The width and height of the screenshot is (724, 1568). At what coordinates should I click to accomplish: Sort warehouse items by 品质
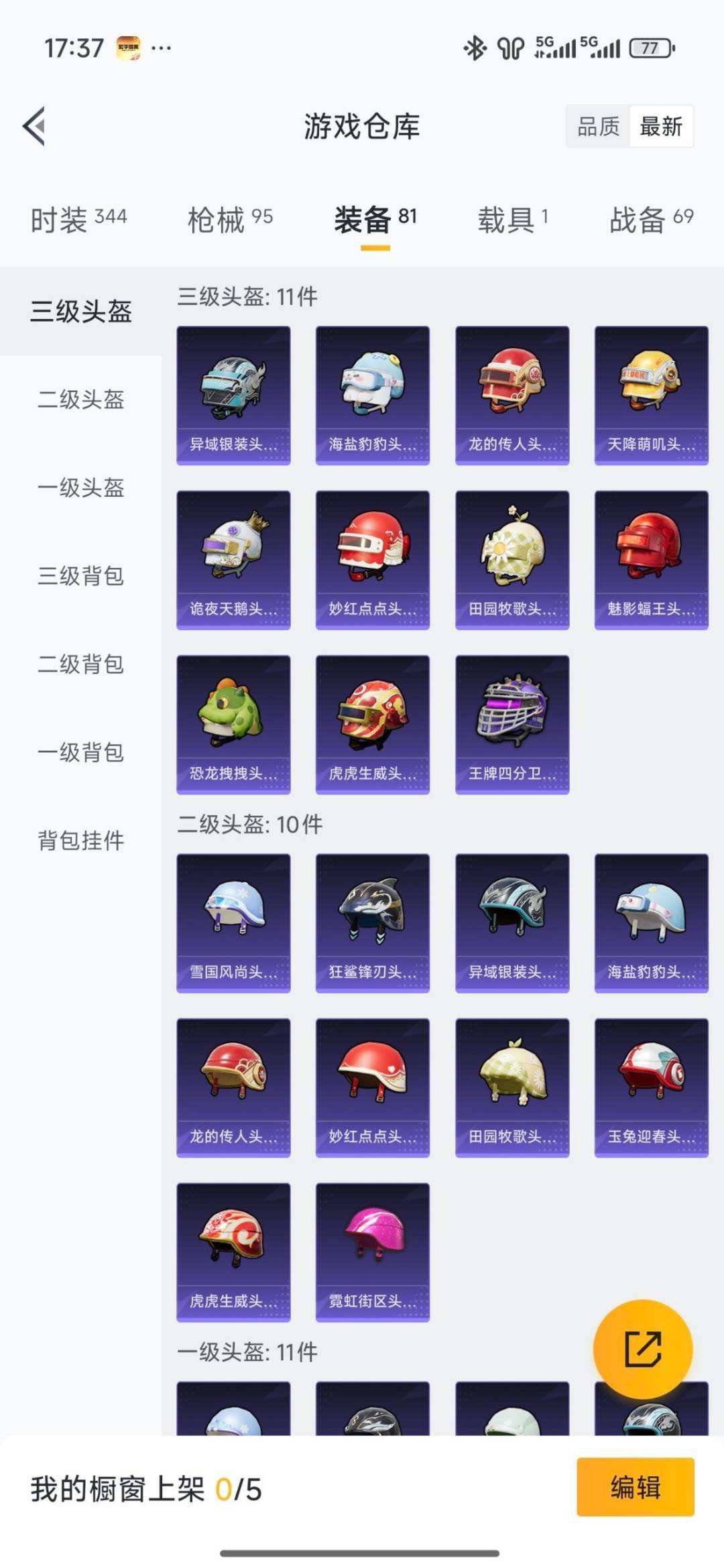598,127
